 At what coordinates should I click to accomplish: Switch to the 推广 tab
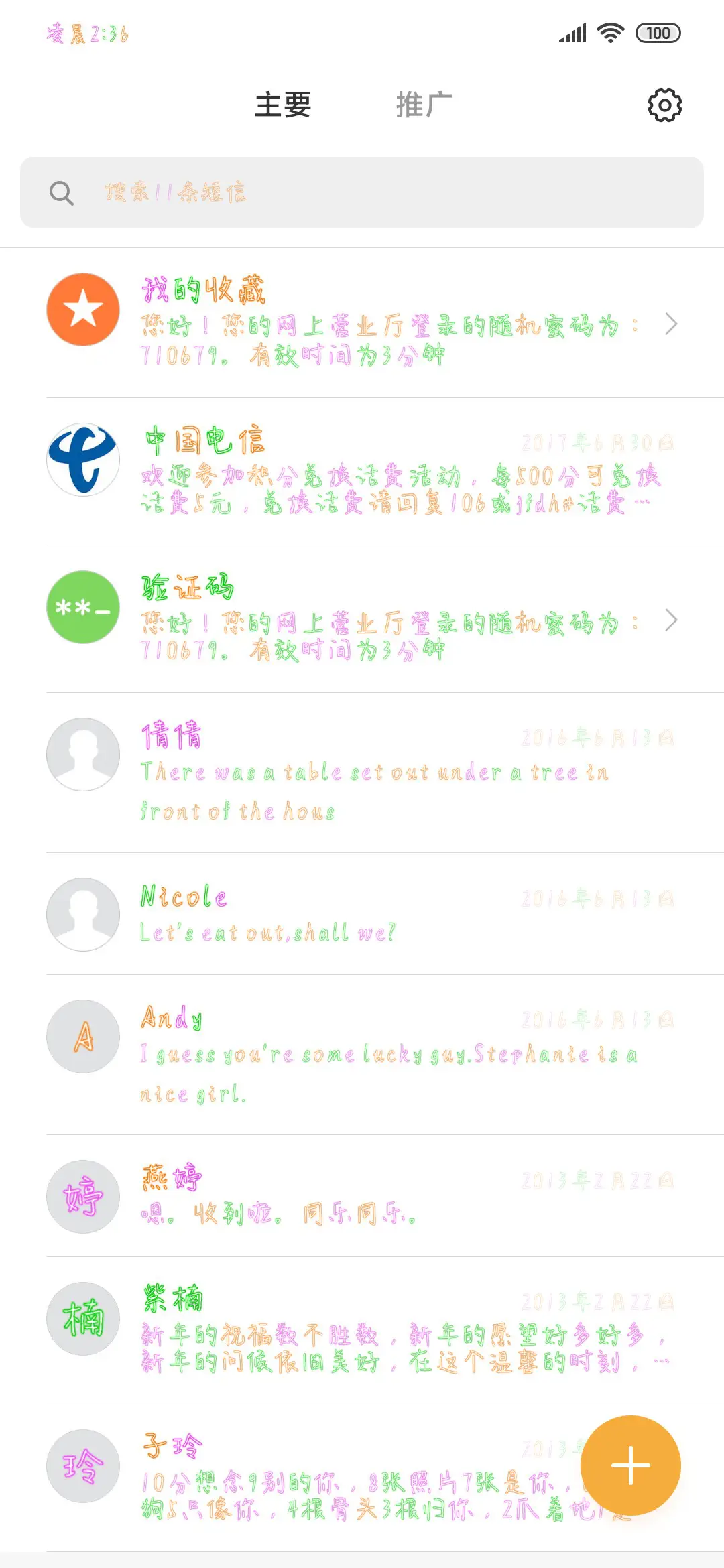[424, 105]
